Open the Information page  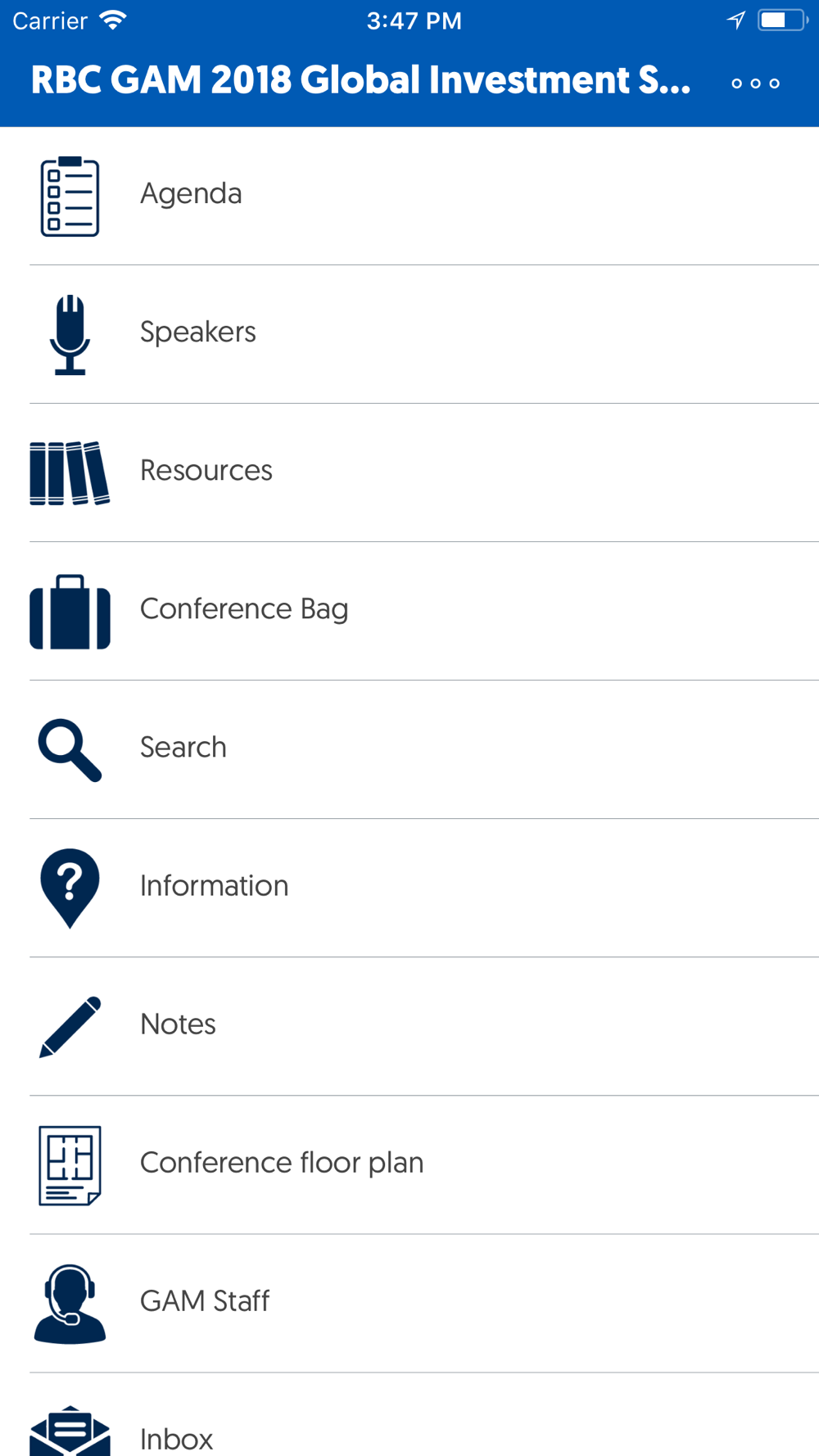[409, 888]
